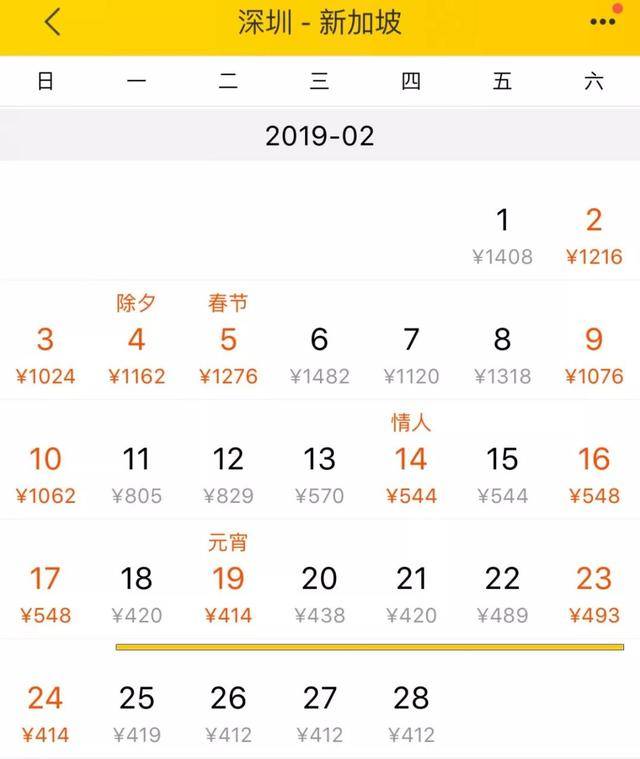Pick February 28 priced ¥412
Viewport: 640px width, 759px height.
(411, 712)
